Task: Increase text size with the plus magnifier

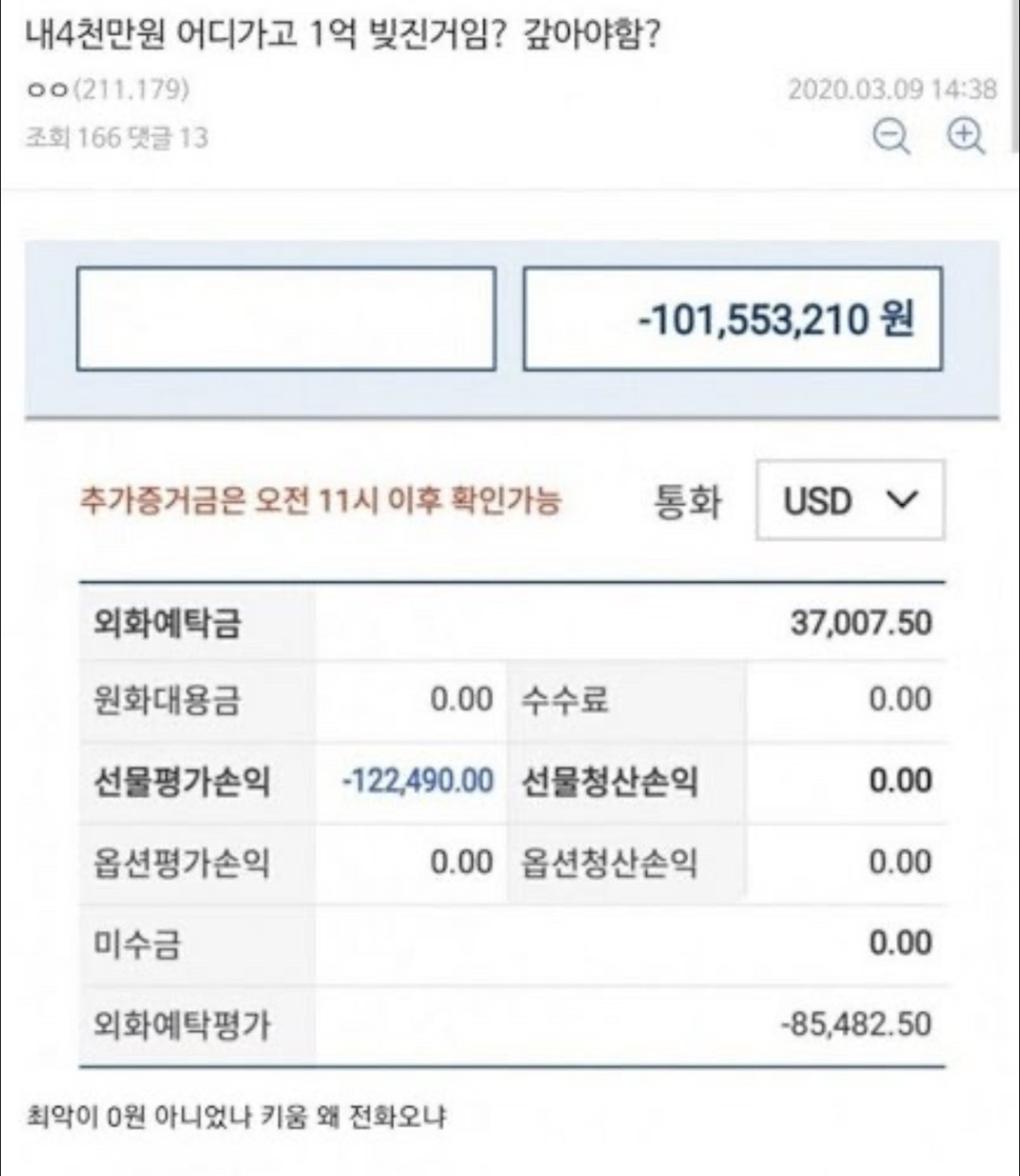Action: coord(966,137)
